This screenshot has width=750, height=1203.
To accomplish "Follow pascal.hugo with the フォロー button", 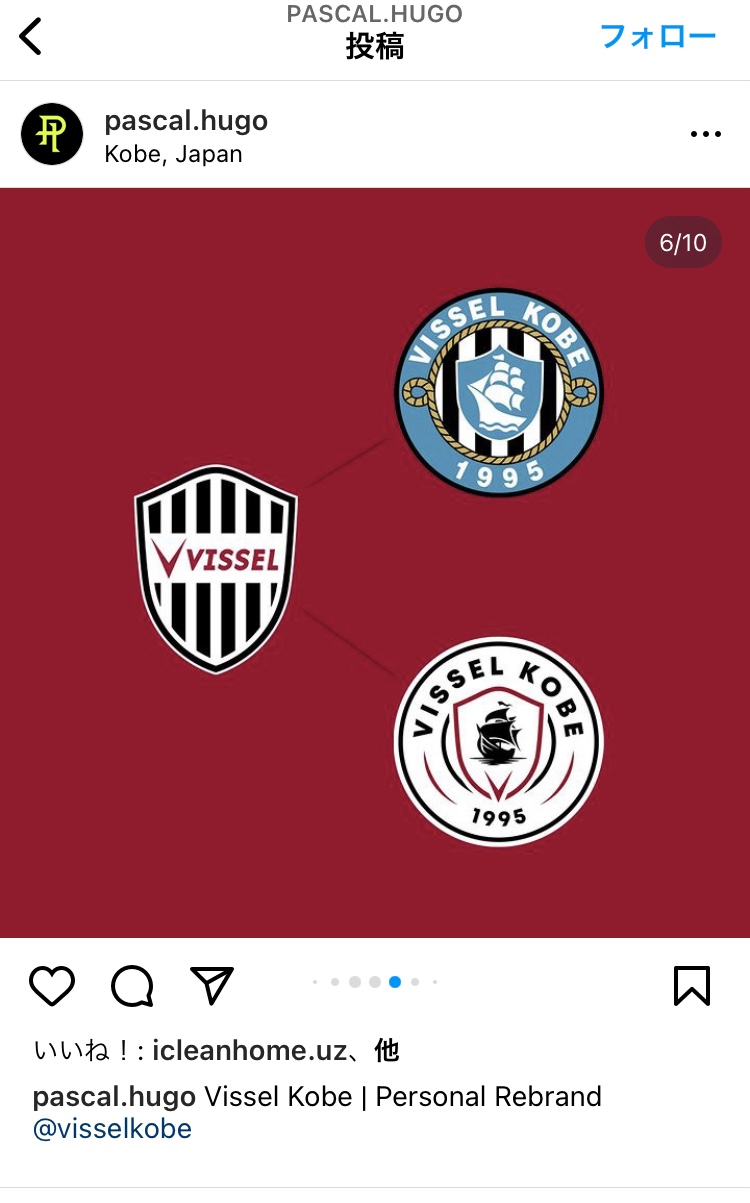I will click(658, 37).
